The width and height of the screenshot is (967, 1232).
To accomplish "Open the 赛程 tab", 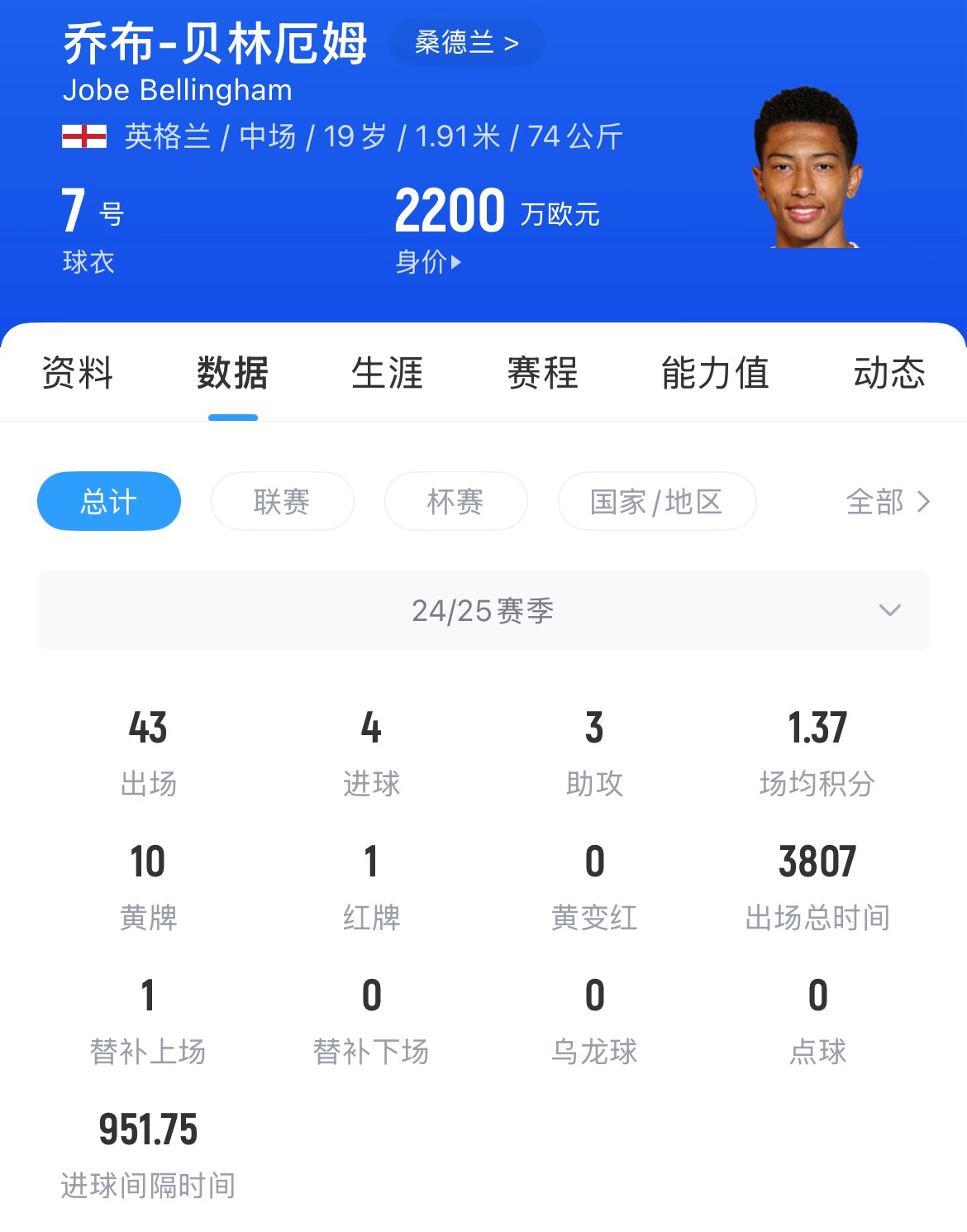I will pos(542,373).
